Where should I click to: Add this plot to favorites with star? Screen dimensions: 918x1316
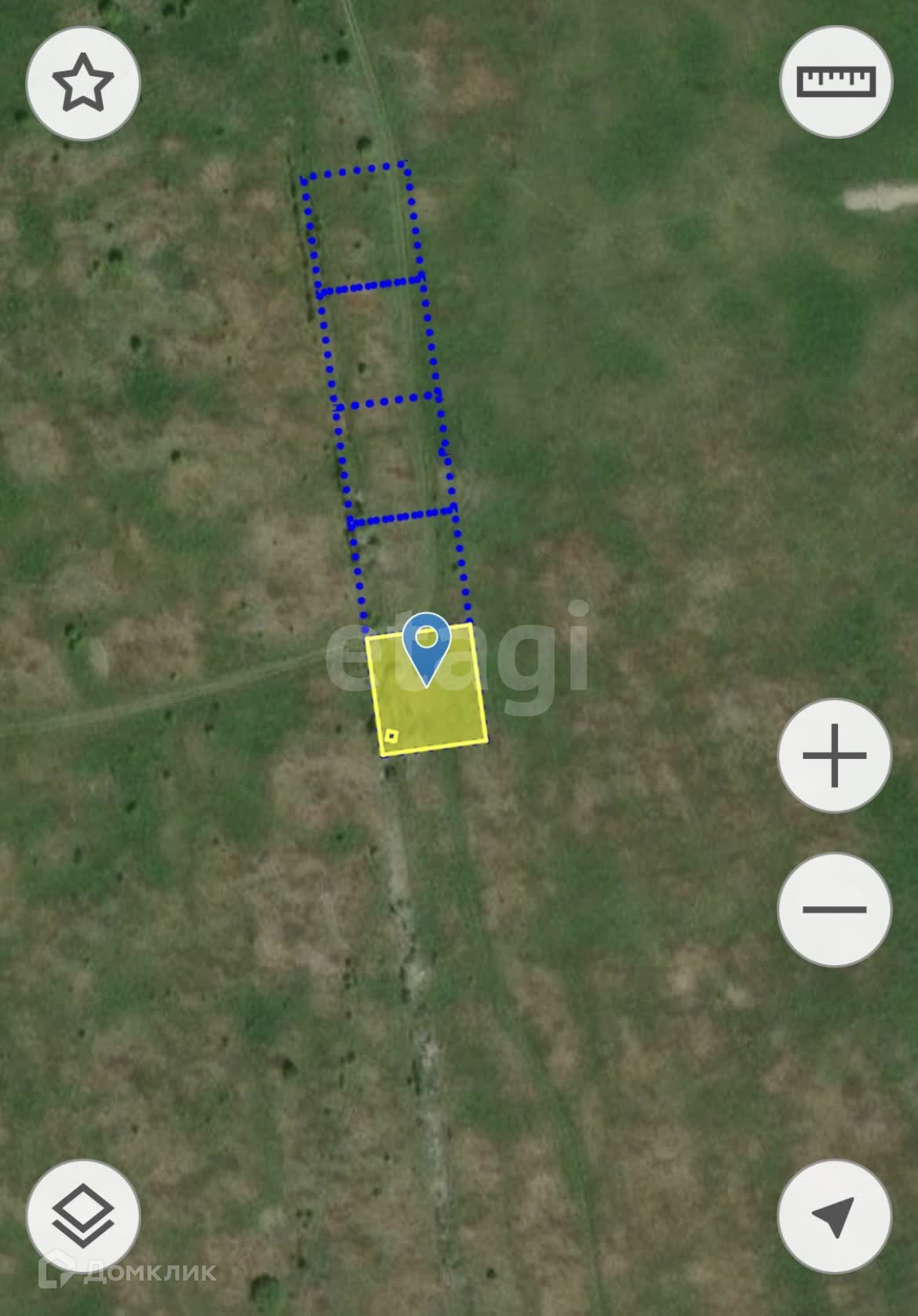(x=83, y=82)
